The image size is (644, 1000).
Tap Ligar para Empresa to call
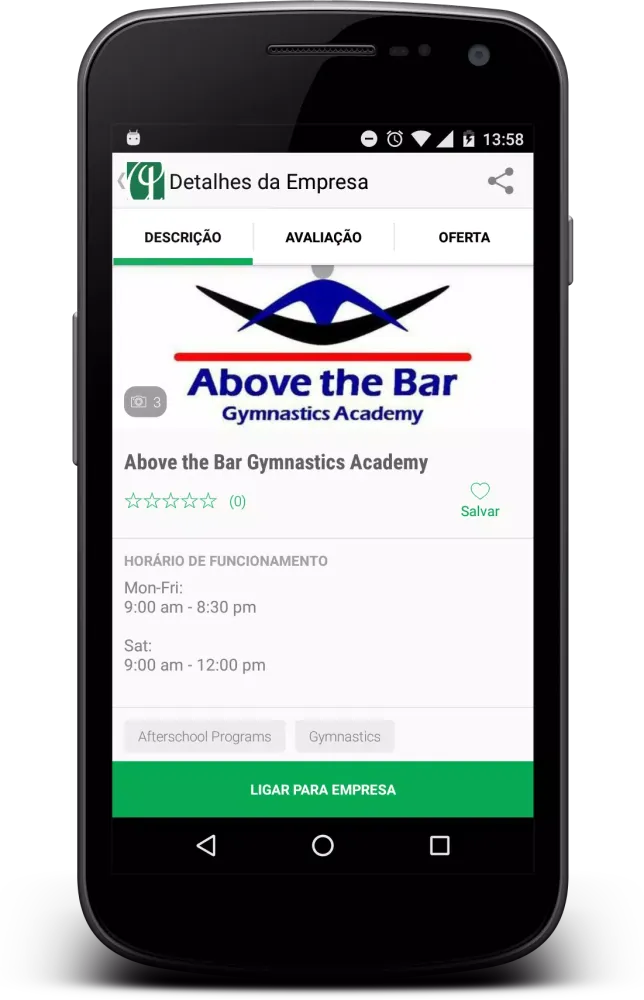tap(322, 789)
